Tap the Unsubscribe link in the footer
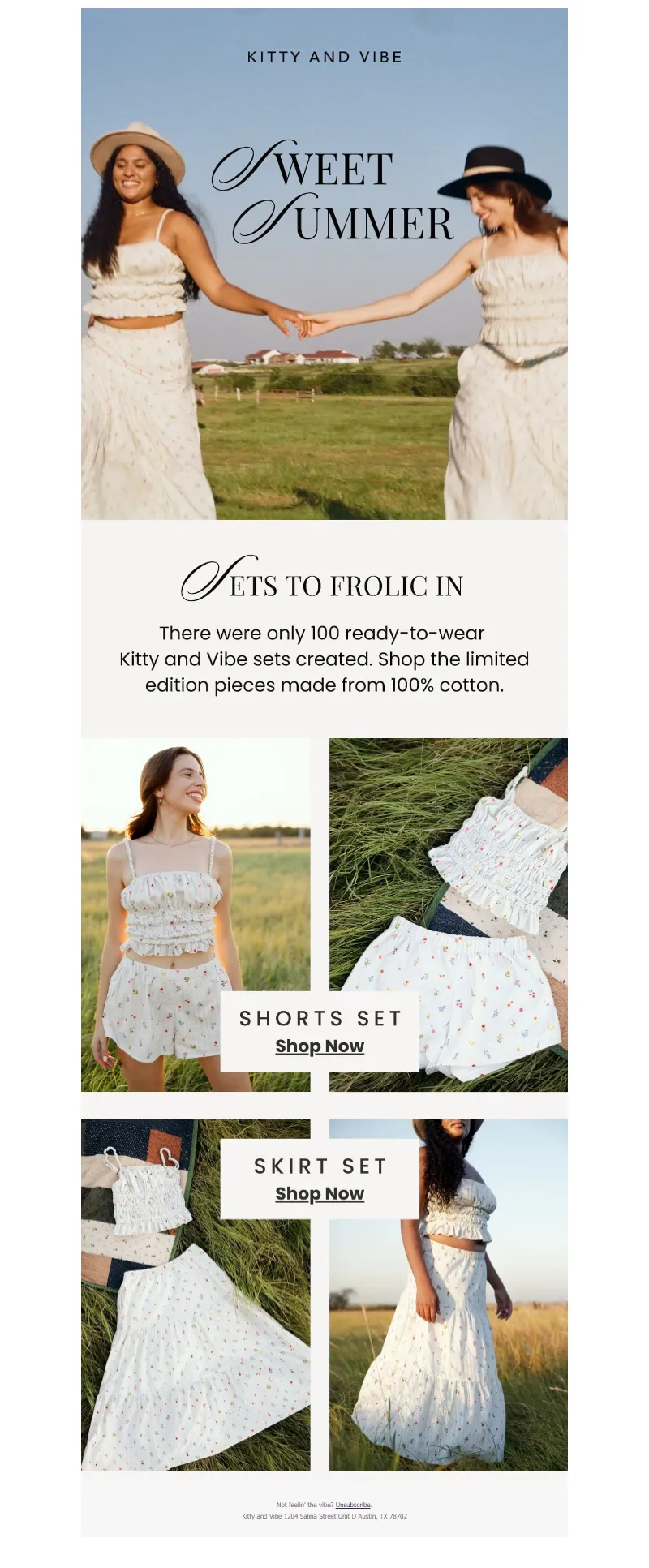This screenshot has width=649, height=1568. tap(353, 1505)
